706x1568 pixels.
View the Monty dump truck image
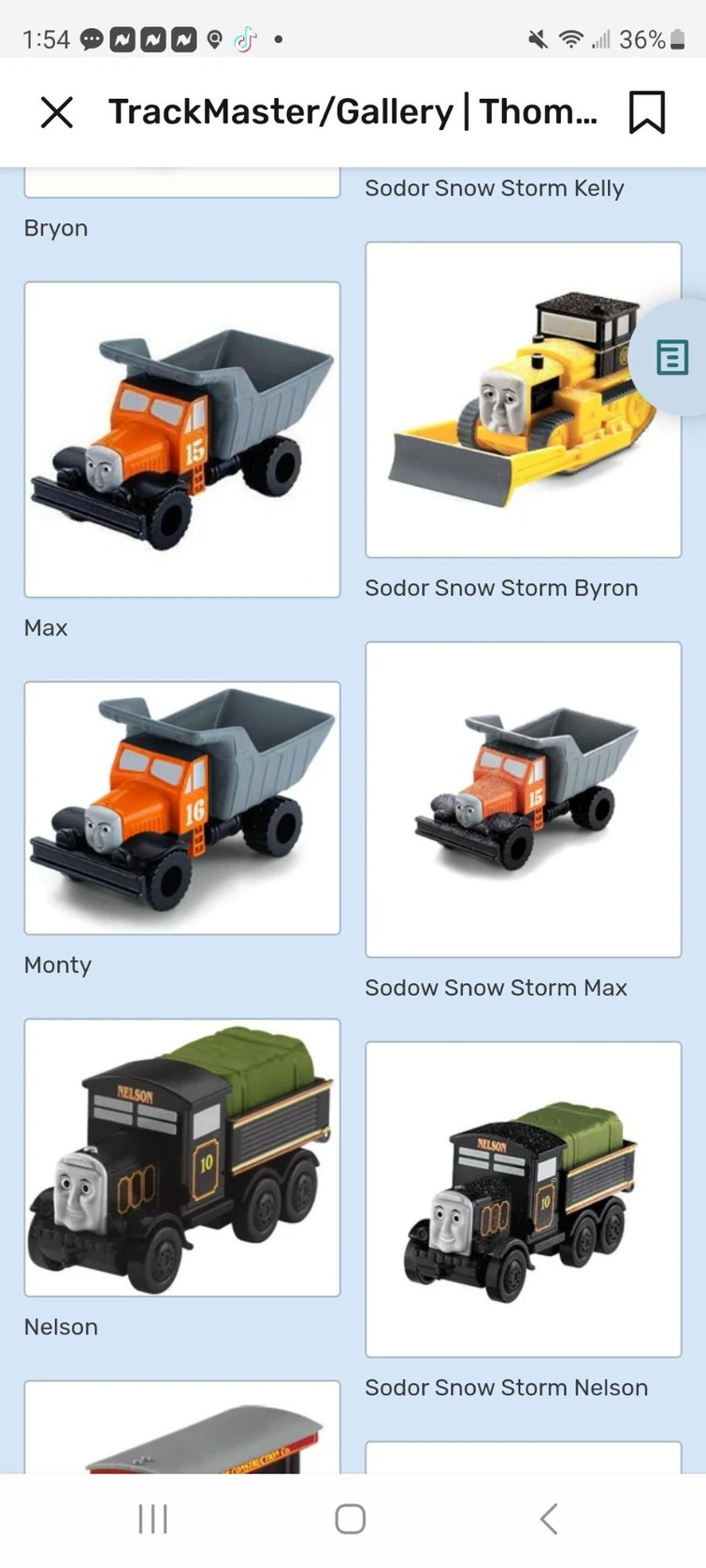coord(181,807)
